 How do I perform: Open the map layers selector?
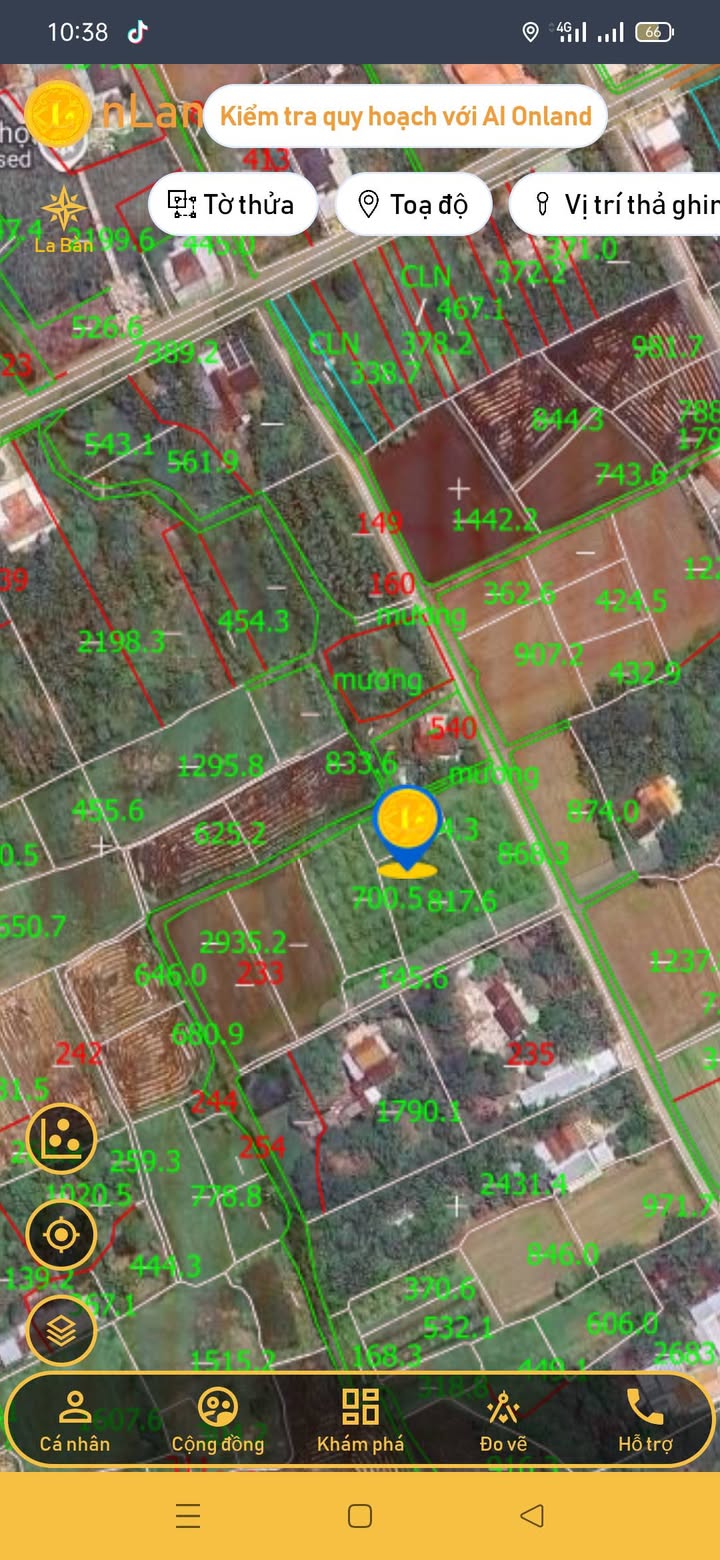[x=61, y=1330]
